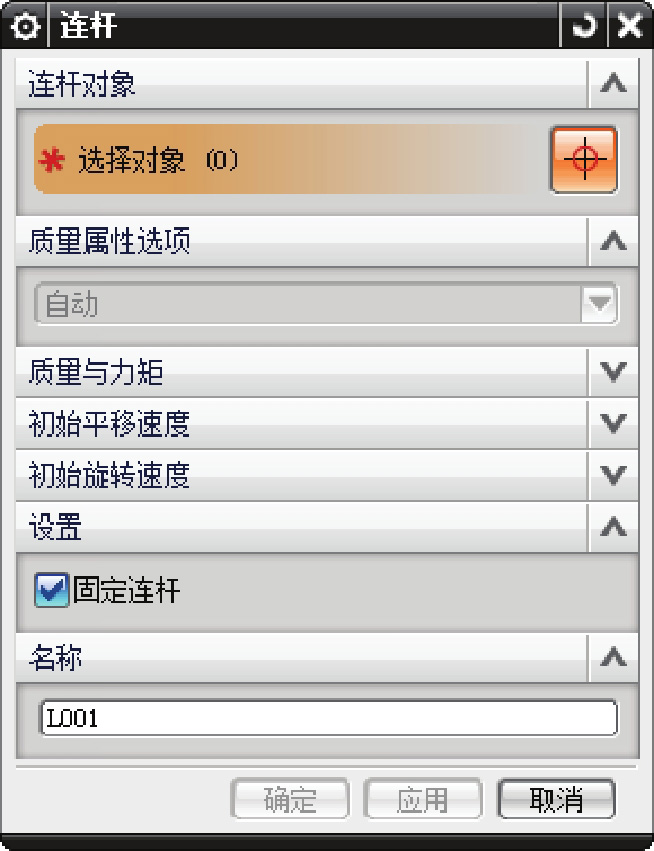
Task: Open the dialog settings gear icon
Action: click(25, 25)
